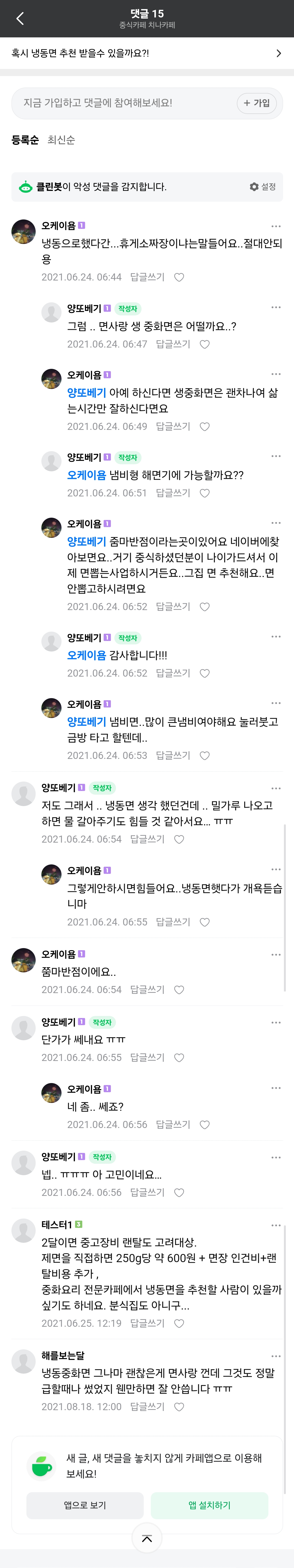Like the reply posted at 06:49
The width and height of the screenshot is (294, 1568).
205,427
